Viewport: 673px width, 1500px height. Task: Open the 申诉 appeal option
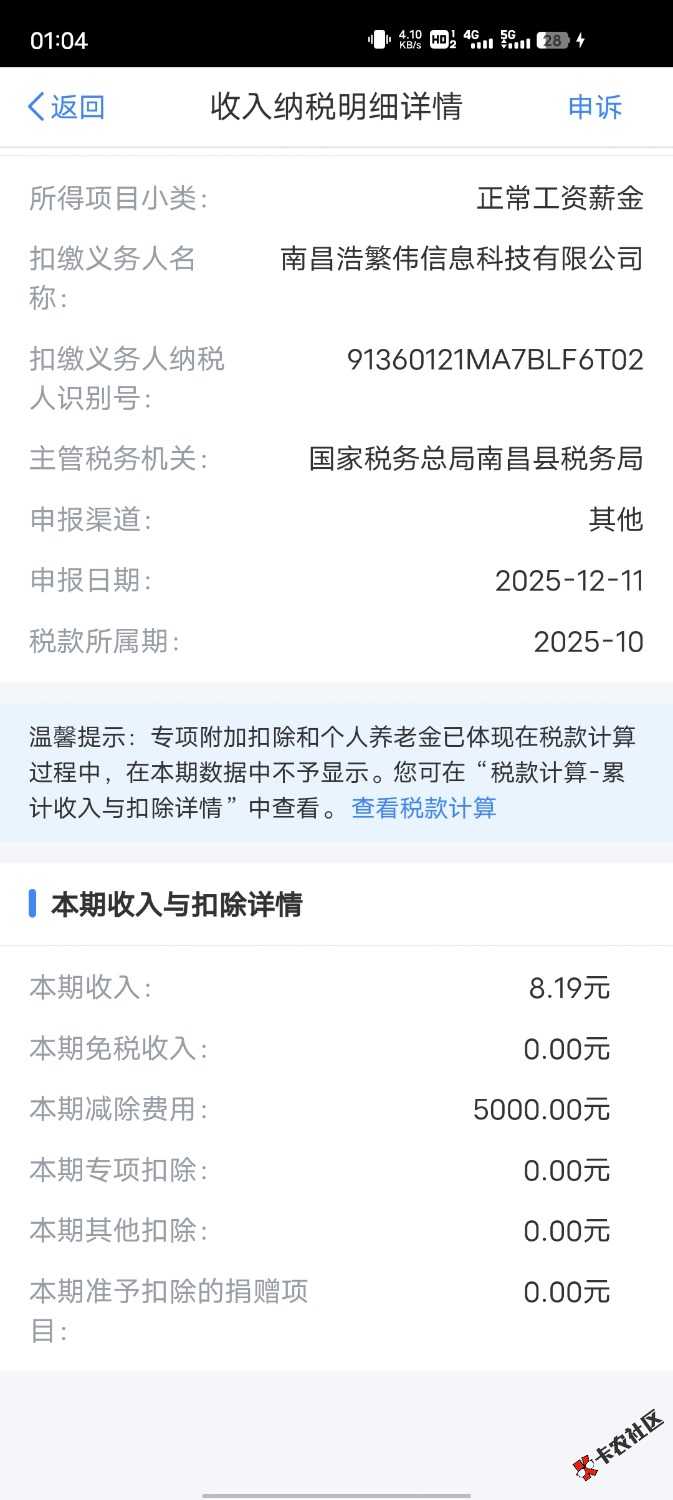coord(595,107)
